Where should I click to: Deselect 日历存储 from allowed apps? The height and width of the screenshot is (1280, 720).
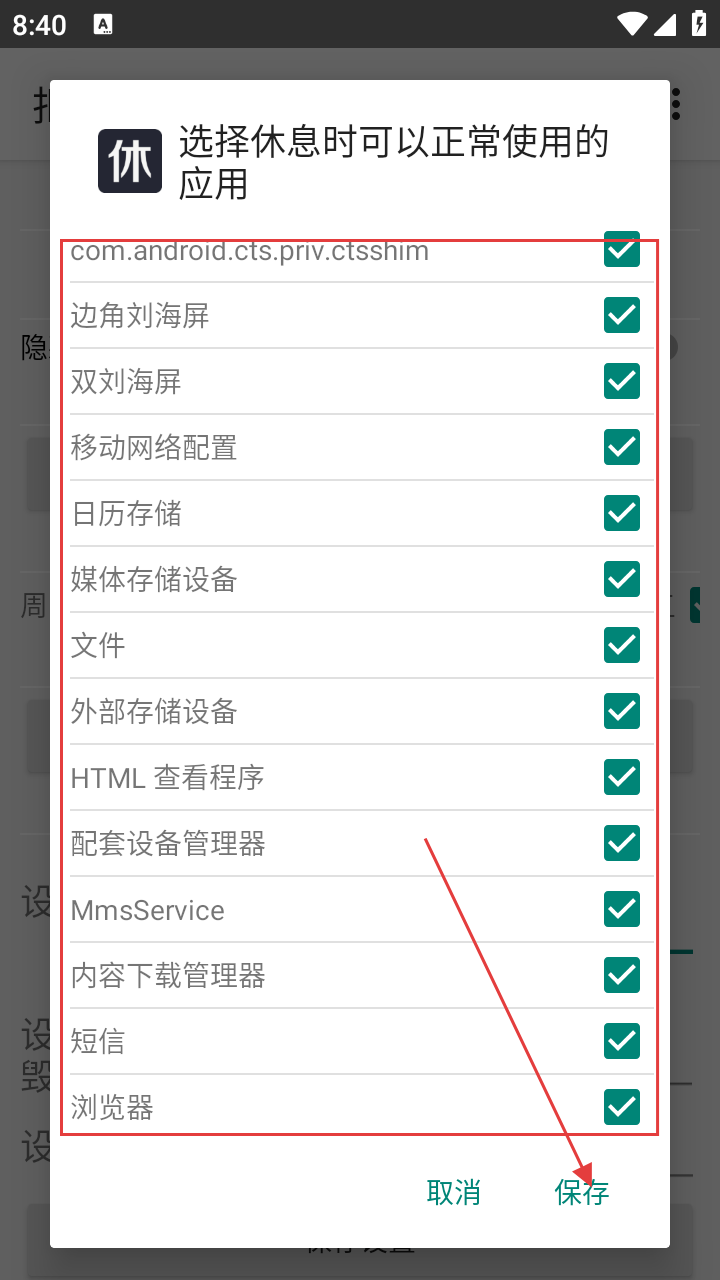(x=622, y=513)
